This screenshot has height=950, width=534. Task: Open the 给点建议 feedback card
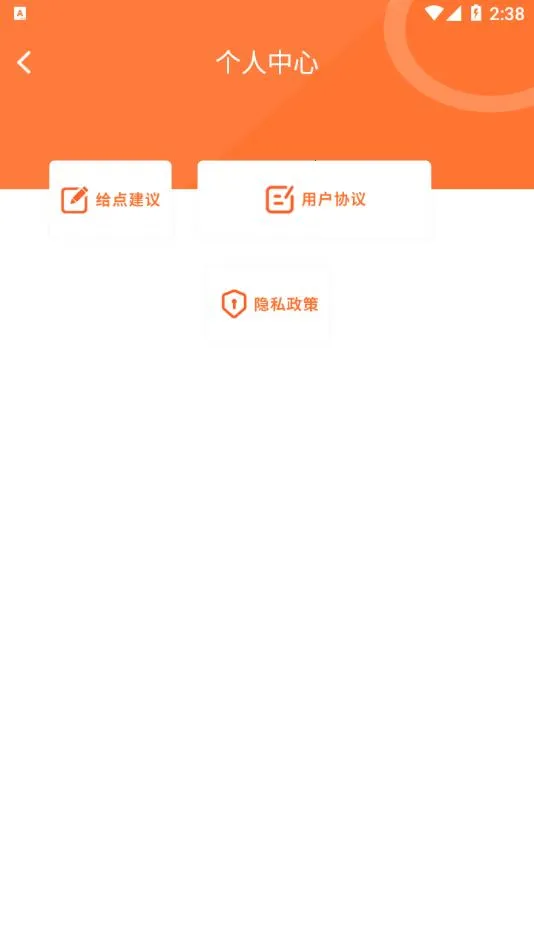[110, 199]
